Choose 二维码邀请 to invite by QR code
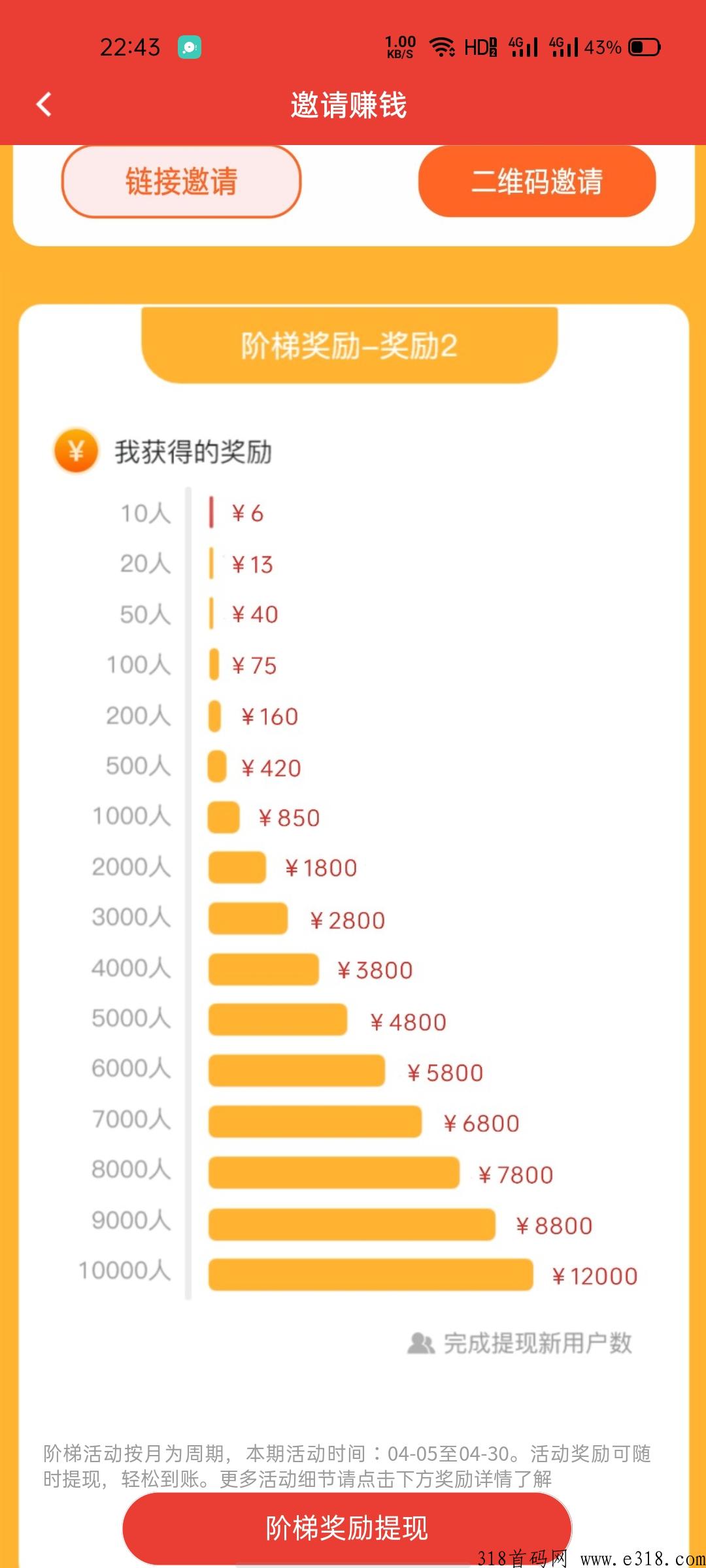Image resolution: width=706 pixels, height=1568 pixels. [537, 182]
